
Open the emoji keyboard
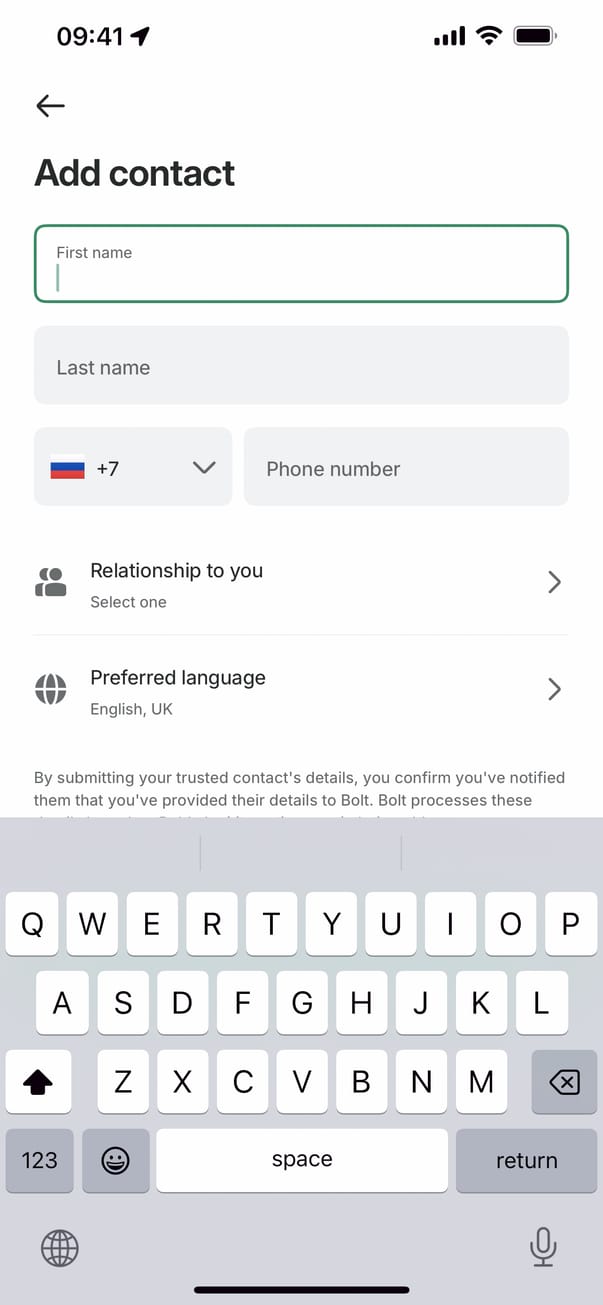(x=116, y=1161)
